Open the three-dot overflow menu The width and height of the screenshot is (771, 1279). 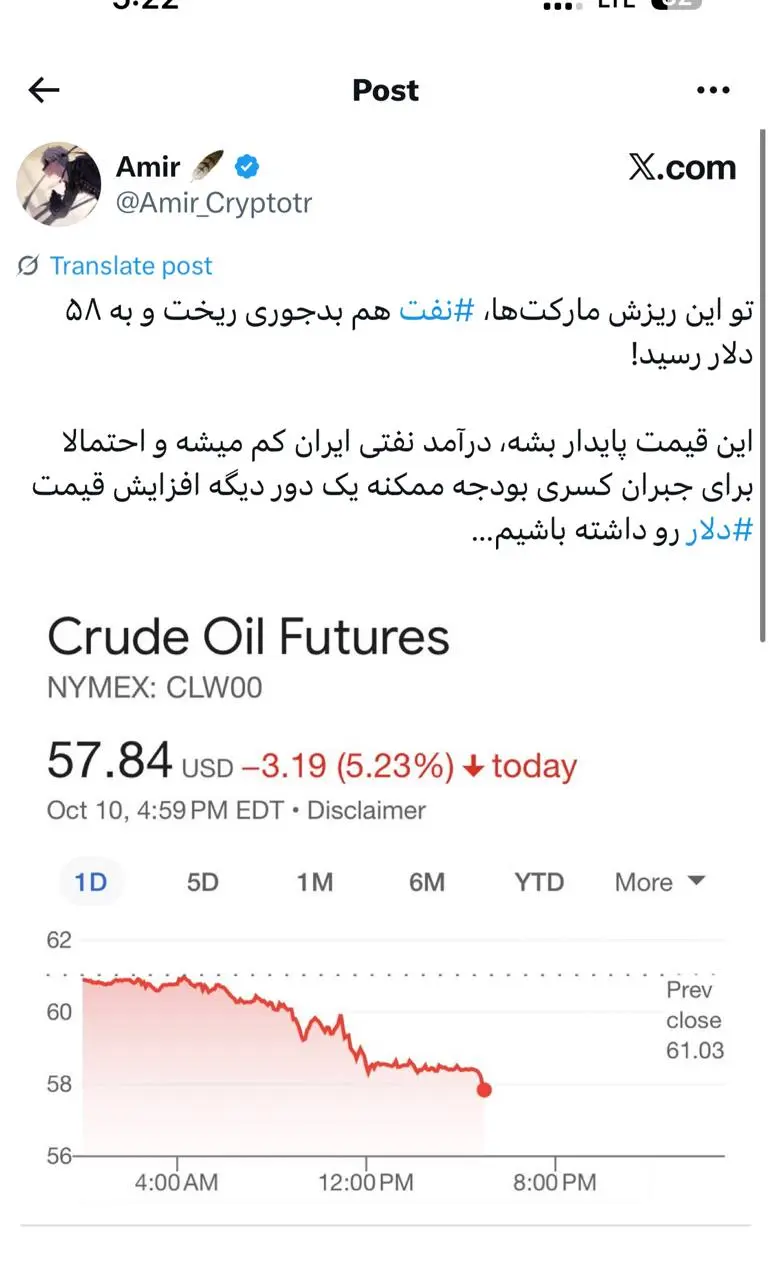713,91
